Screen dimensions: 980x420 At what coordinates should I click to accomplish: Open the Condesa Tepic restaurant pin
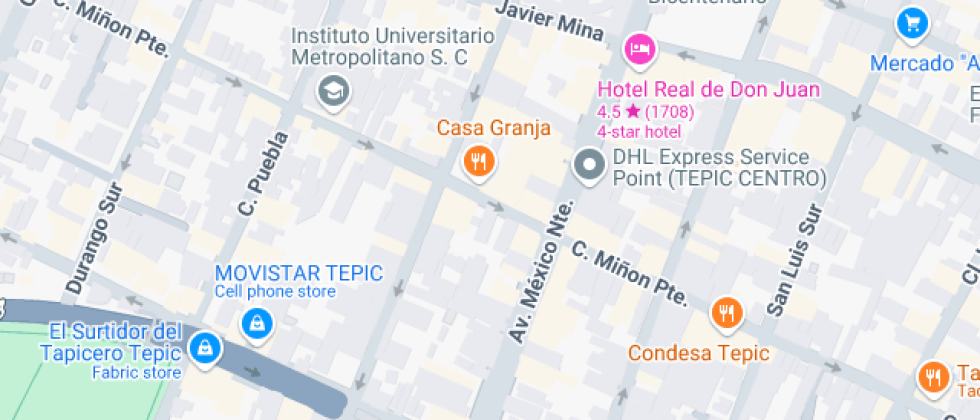(x=727, y=314)
